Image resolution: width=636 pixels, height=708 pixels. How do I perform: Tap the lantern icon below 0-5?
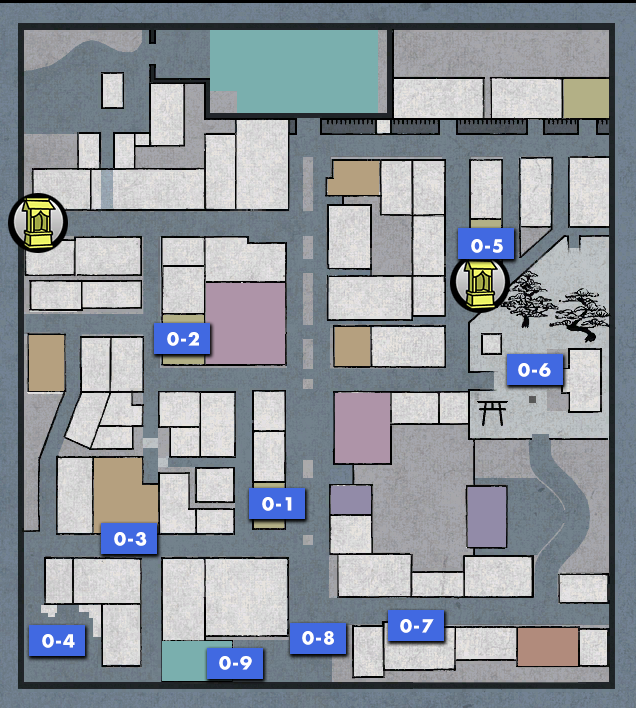[x=480, y=284]
